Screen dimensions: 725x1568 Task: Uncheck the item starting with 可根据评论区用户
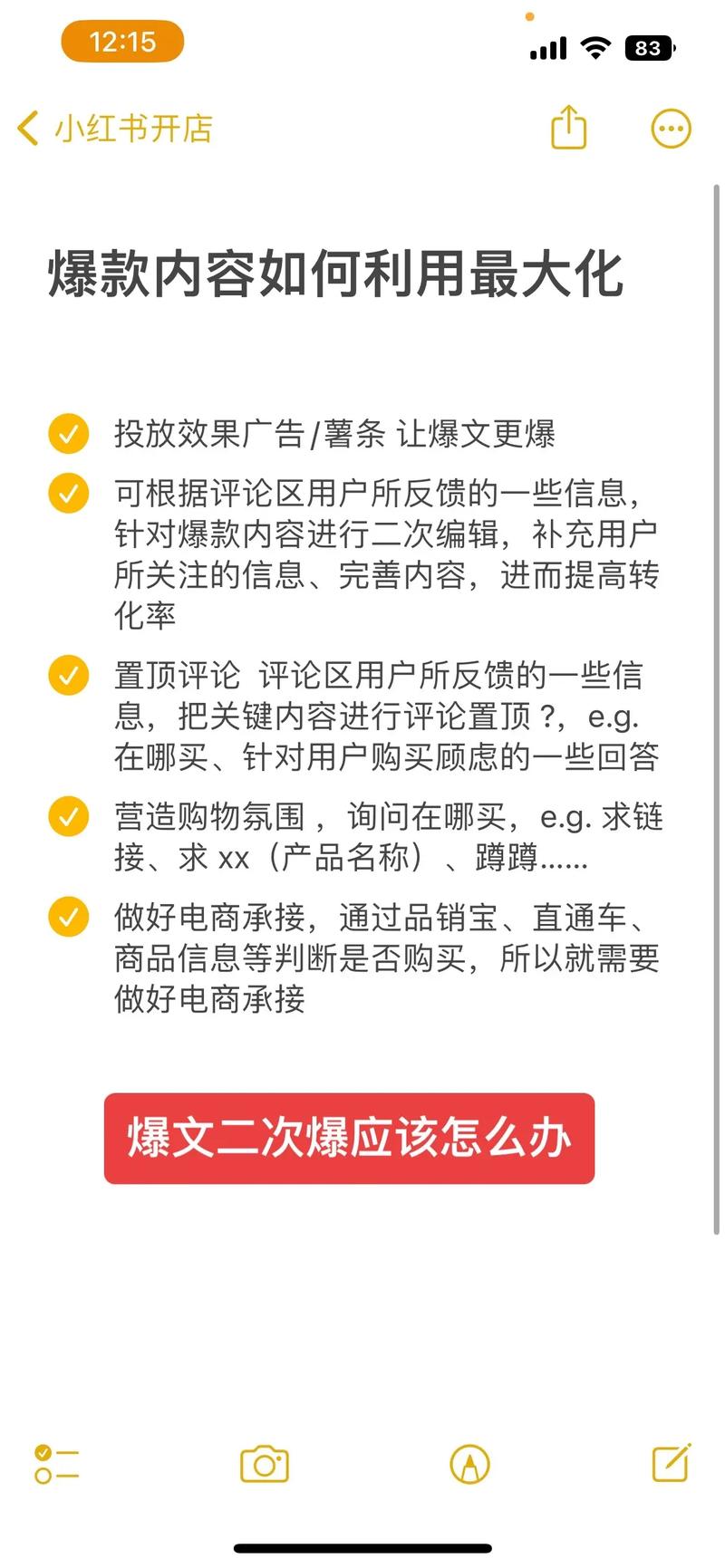click(69, 494)
